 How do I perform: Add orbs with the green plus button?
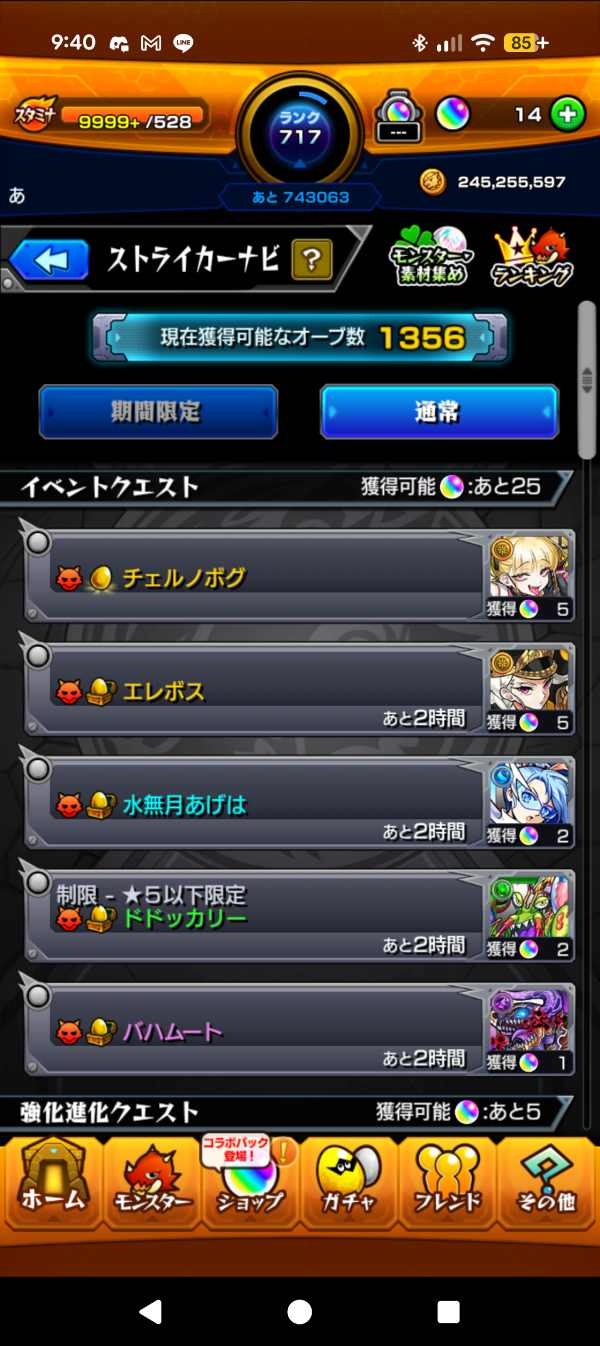pos(567,114)
